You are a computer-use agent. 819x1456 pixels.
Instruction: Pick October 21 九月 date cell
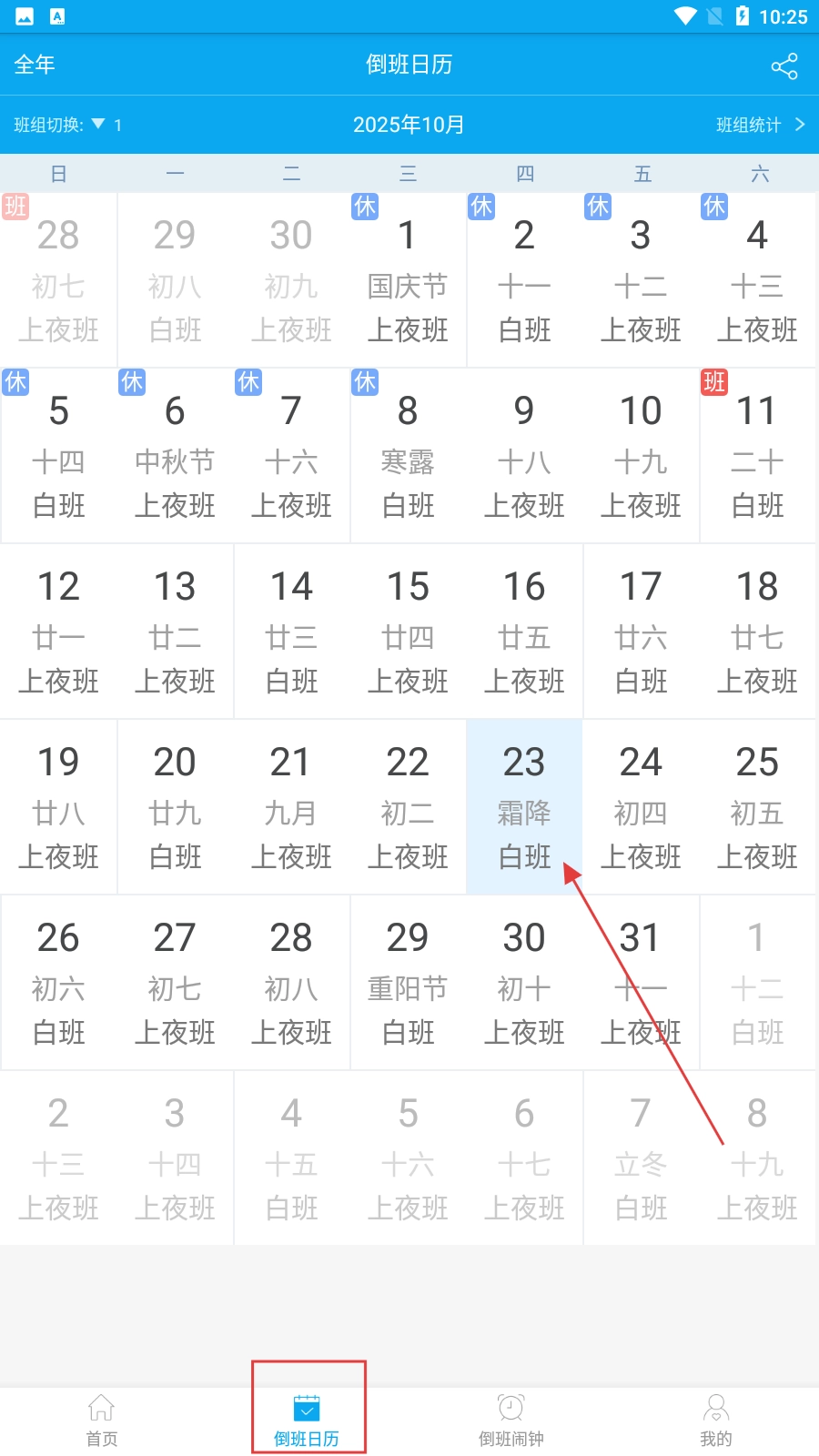tap(291, 806)
